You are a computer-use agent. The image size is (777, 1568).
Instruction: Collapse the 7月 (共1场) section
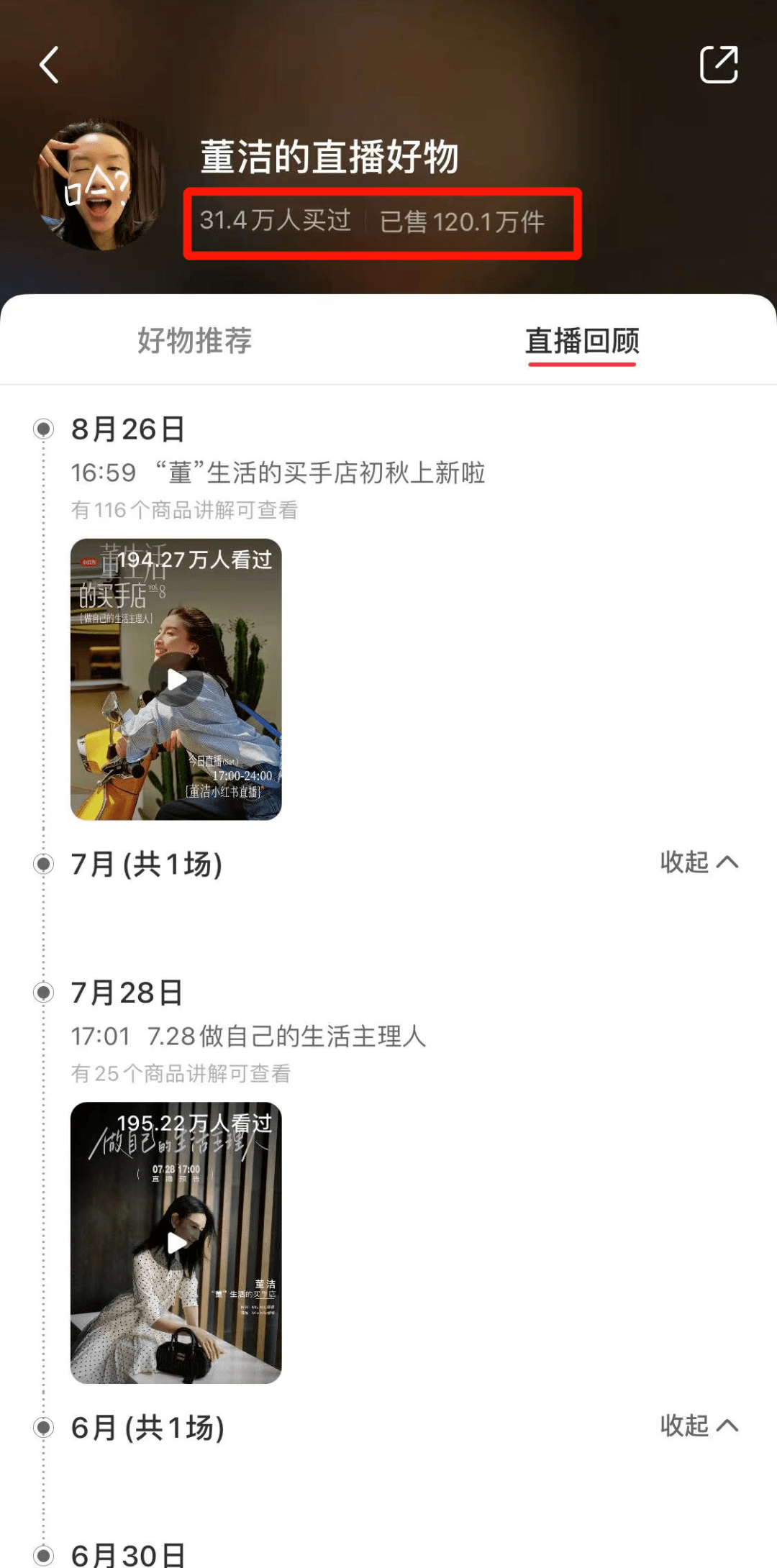[x=699, y=862]
